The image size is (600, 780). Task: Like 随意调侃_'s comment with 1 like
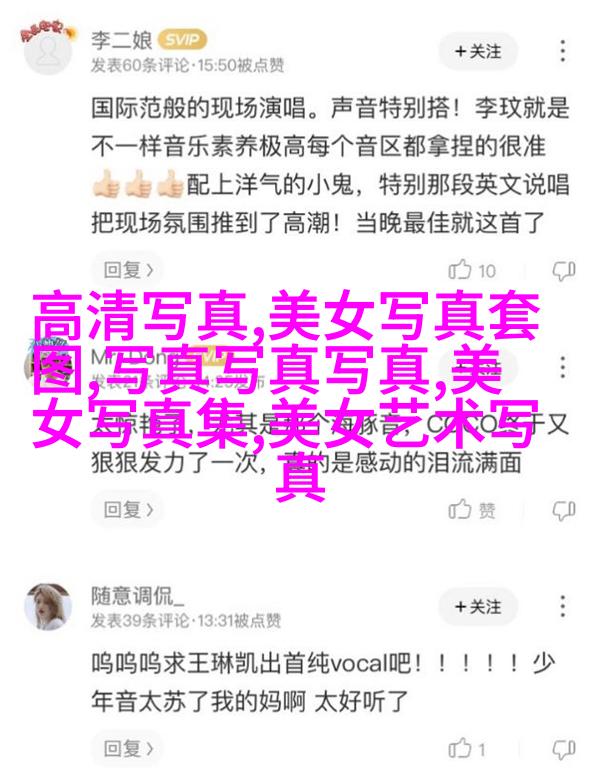pos(468,749)
